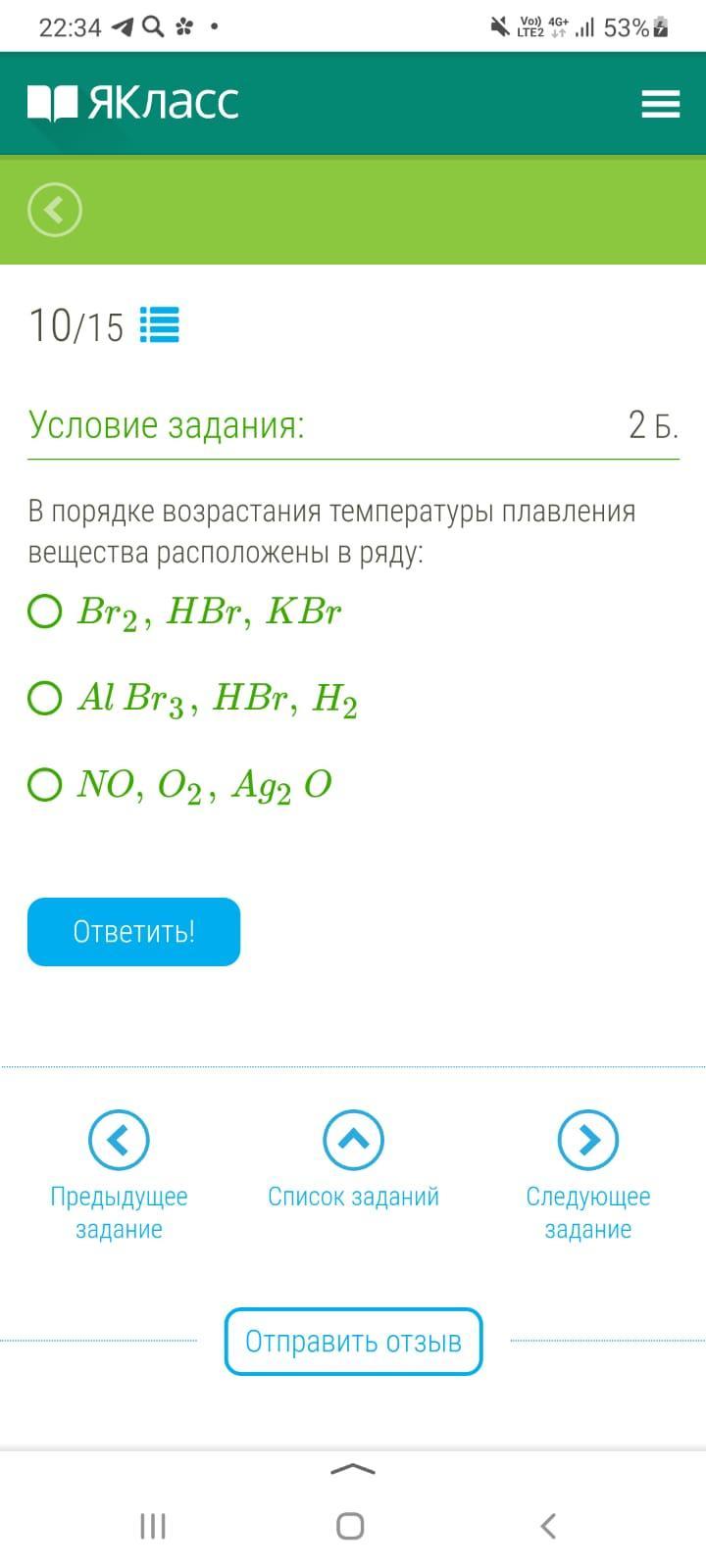Pick the answer NO, O2, Ag2O

click(x=180, y=785)
